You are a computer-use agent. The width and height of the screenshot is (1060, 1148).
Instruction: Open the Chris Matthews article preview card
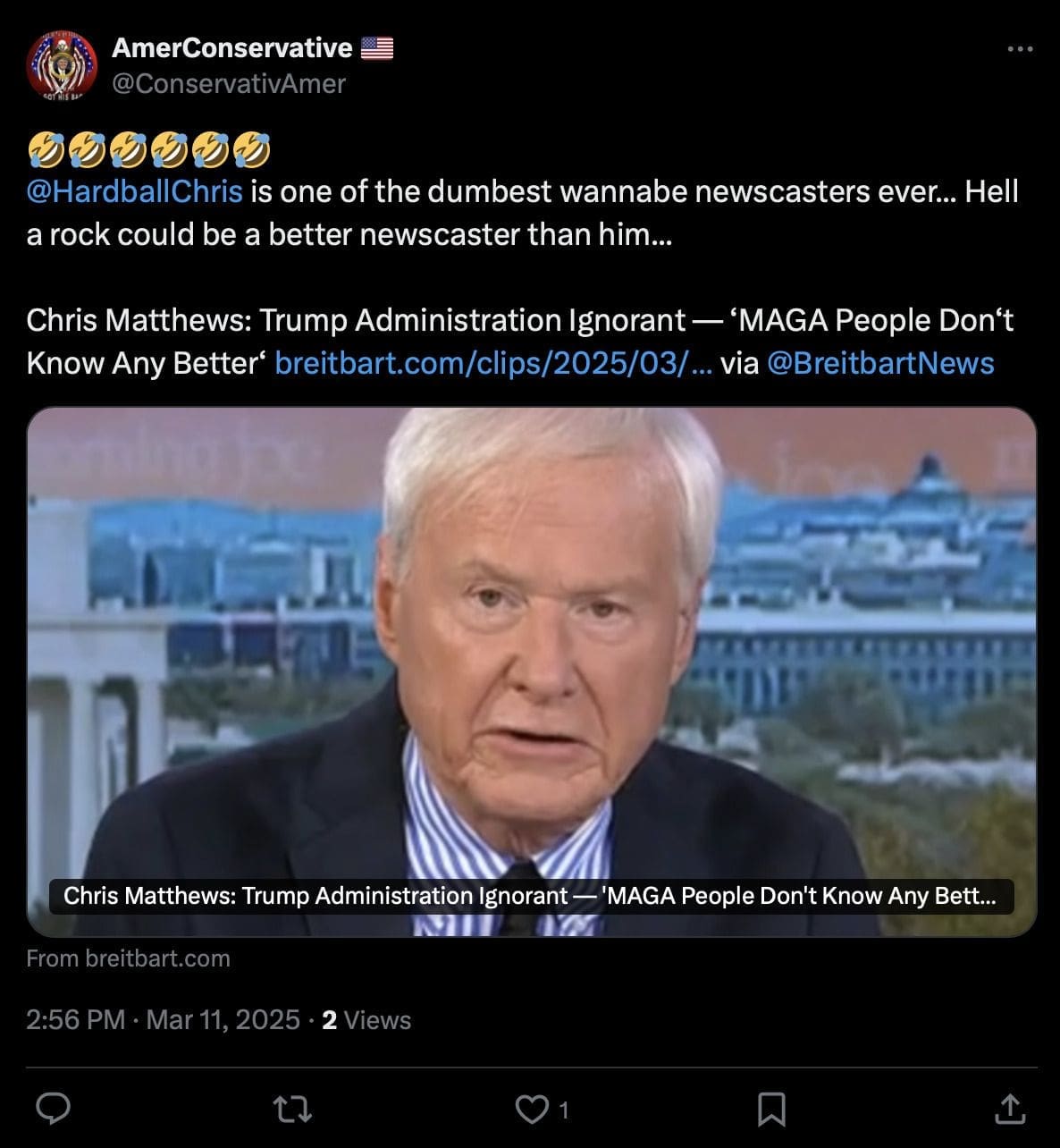click(531, 671)
